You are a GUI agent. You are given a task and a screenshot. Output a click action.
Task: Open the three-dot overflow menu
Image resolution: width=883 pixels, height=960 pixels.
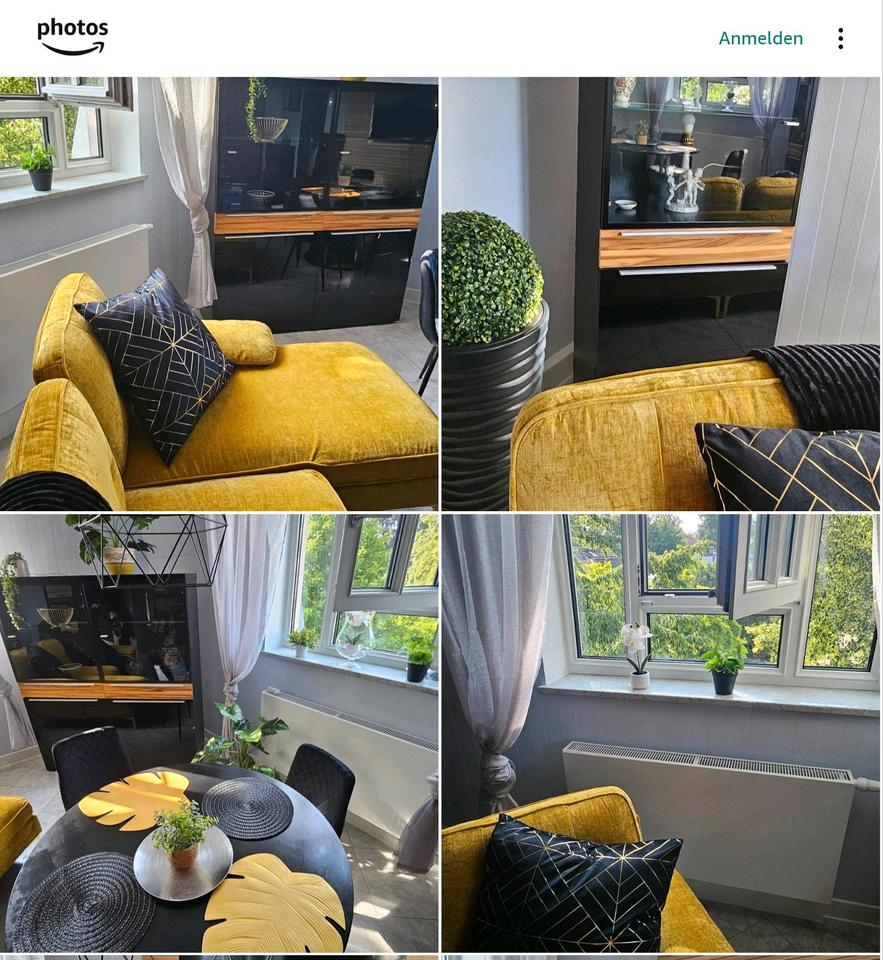pos(840,38)
